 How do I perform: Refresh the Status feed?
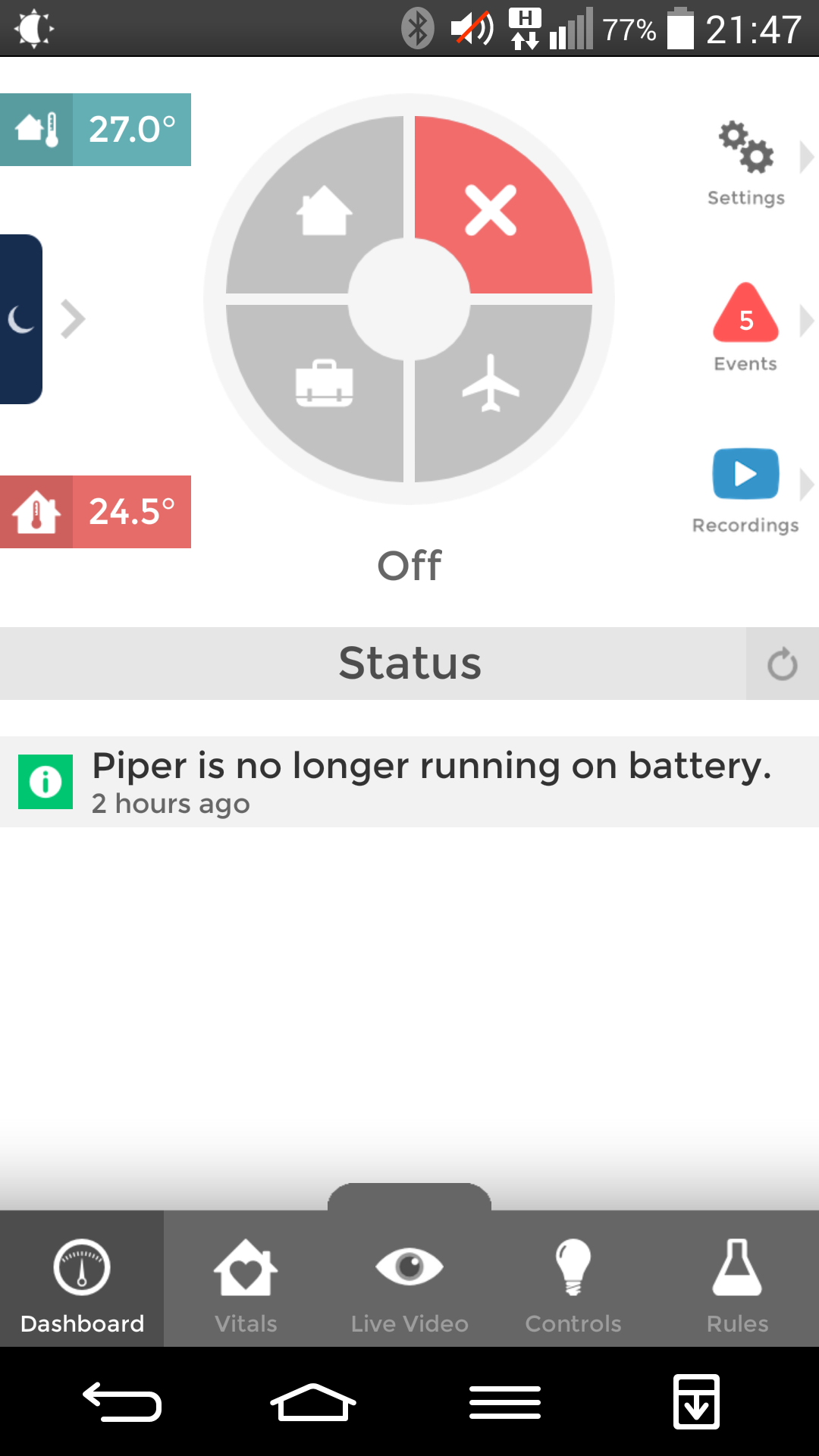[782, 663]
